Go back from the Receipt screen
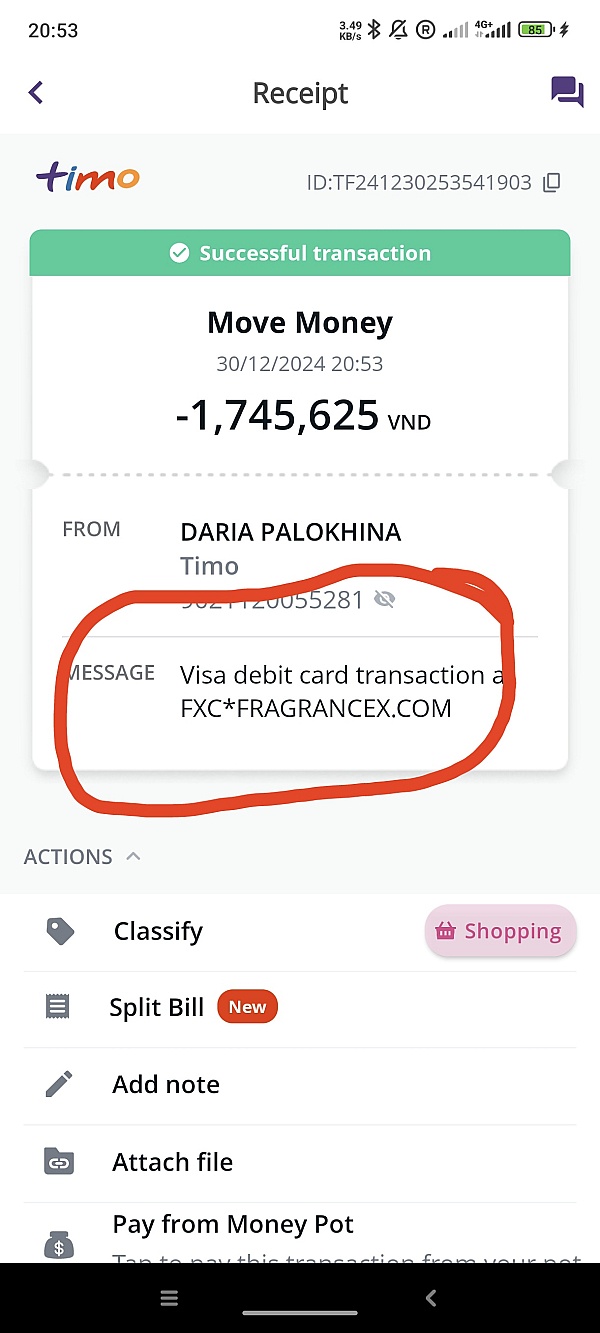The width and height of the screenshot is (600, 1333). (x=36, y=93)
